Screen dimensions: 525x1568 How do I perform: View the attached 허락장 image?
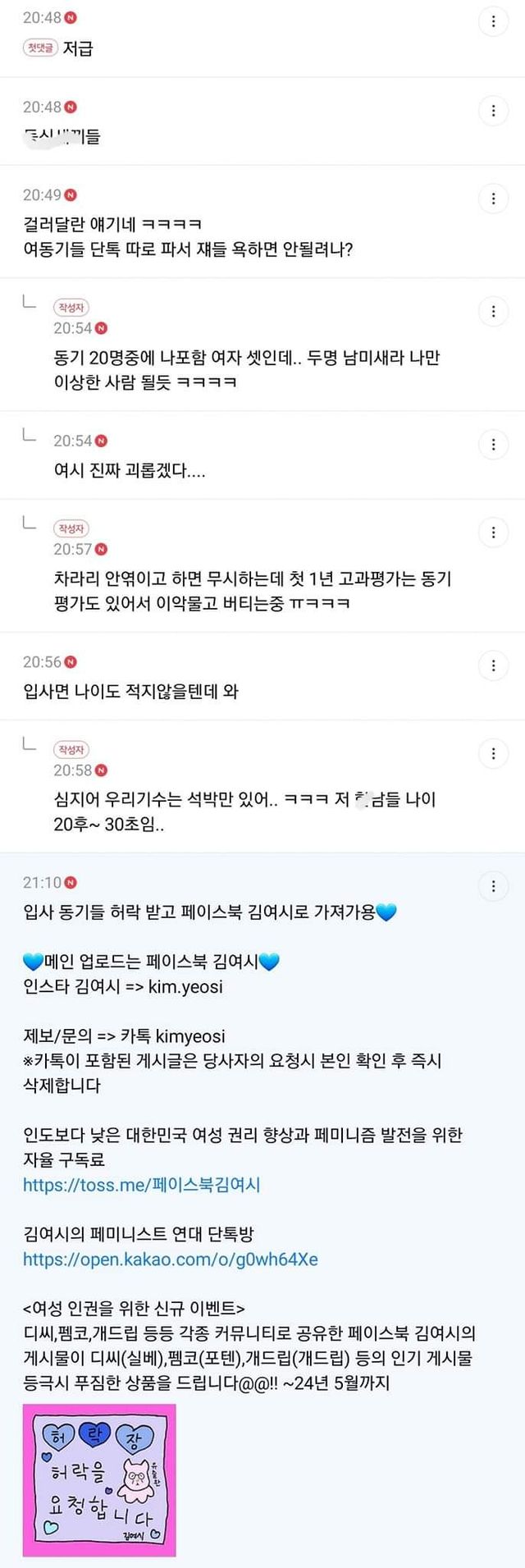[99, 1479]
